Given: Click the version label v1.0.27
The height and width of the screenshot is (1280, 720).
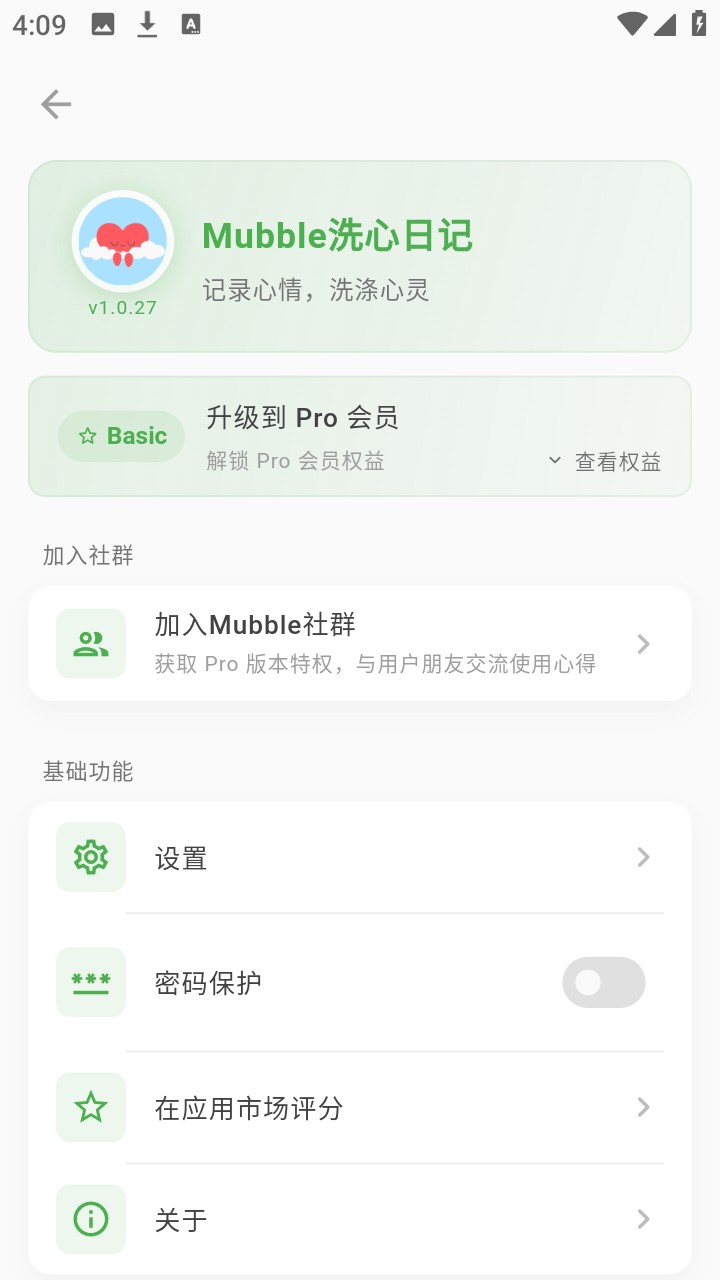Looking at the screenshot, I should (122, 307).
